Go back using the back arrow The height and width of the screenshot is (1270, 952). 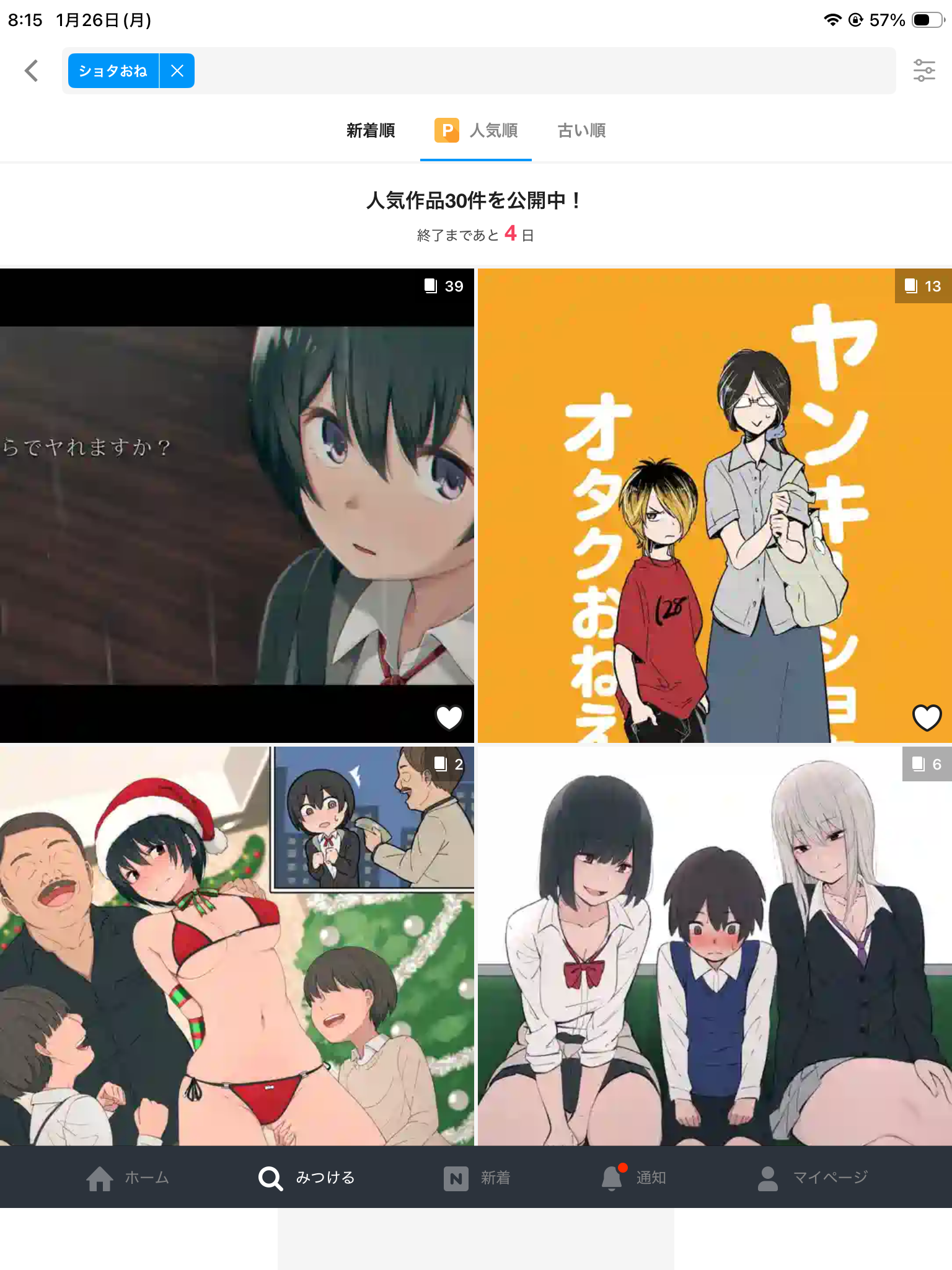point(32,71)
